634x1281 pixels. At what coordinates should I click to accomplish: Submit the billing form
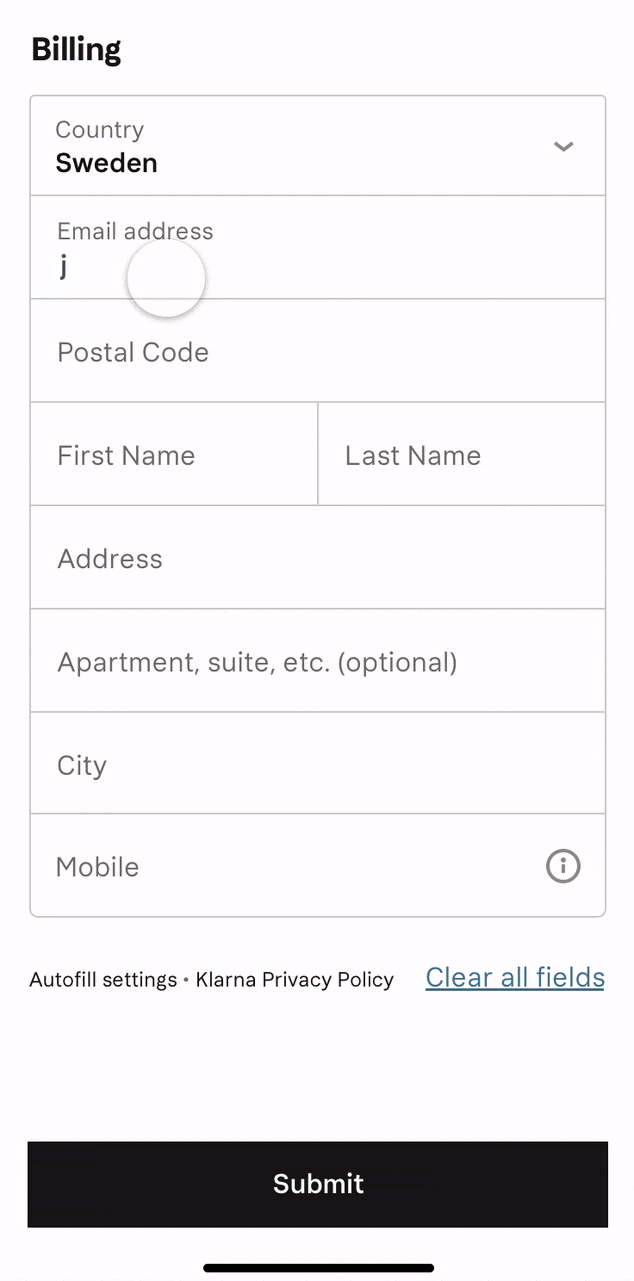click(318, 1184)
